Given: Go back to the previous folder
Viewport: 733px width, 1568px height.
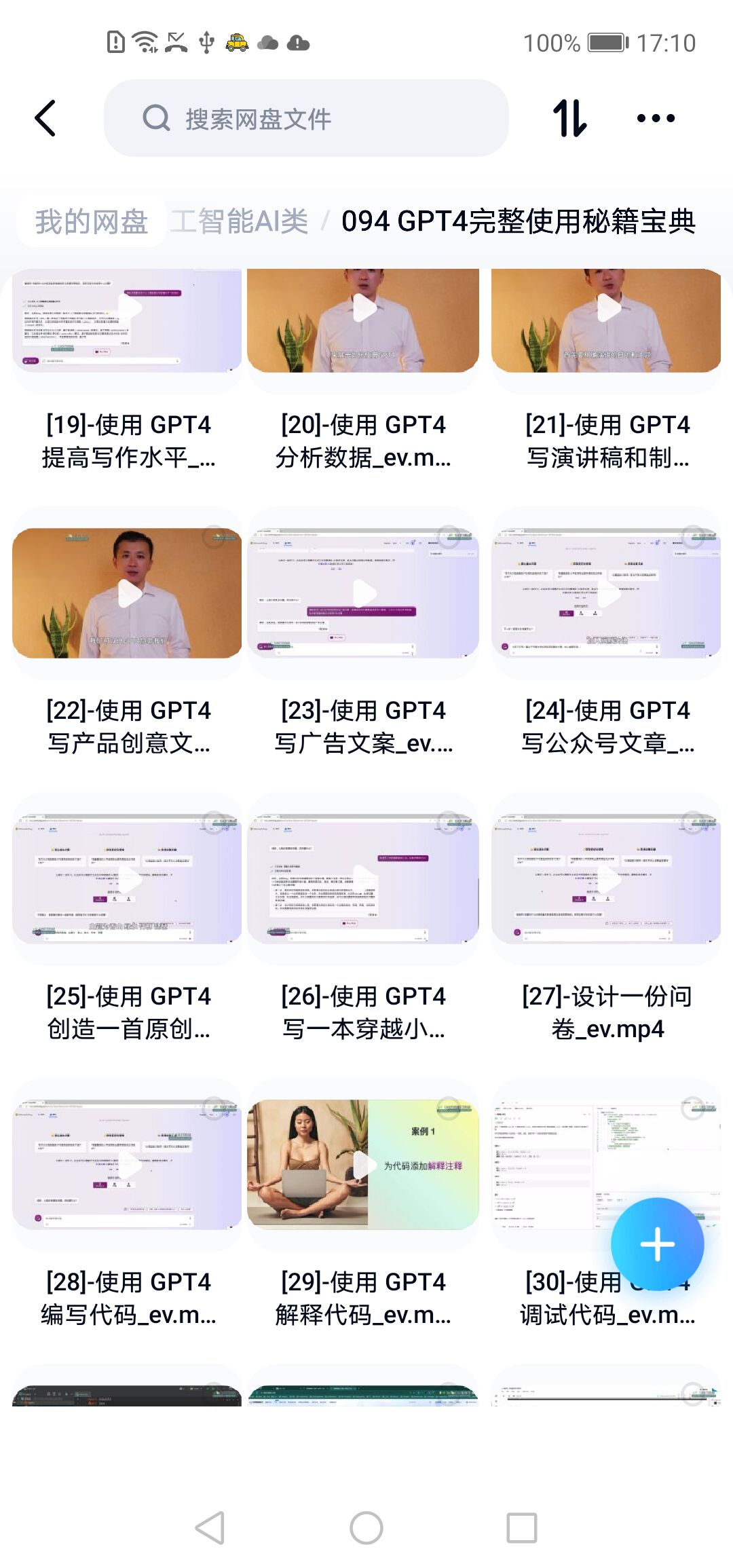Looking at the screenshot, I should tap(45, 118).
